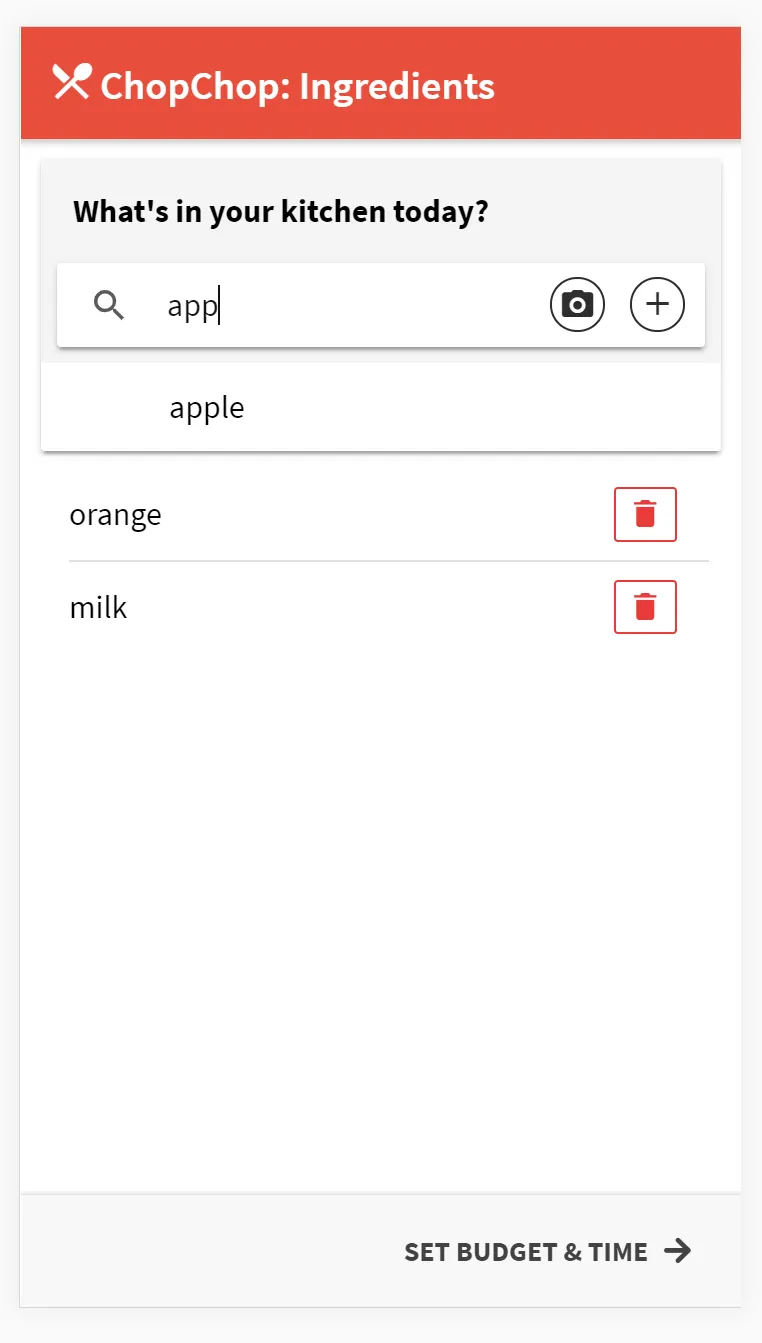Click the search magnifier icon
Screen dimensions: 762x1343
[x=108, y=305]
